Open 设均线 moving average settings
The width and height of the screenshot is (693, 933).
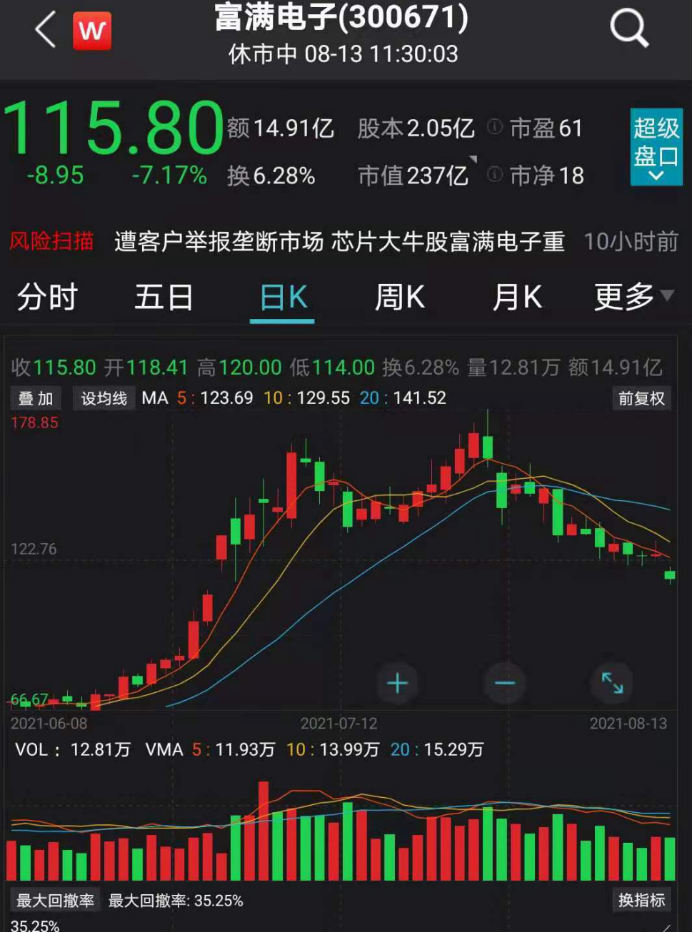click(x=104, y=398)
